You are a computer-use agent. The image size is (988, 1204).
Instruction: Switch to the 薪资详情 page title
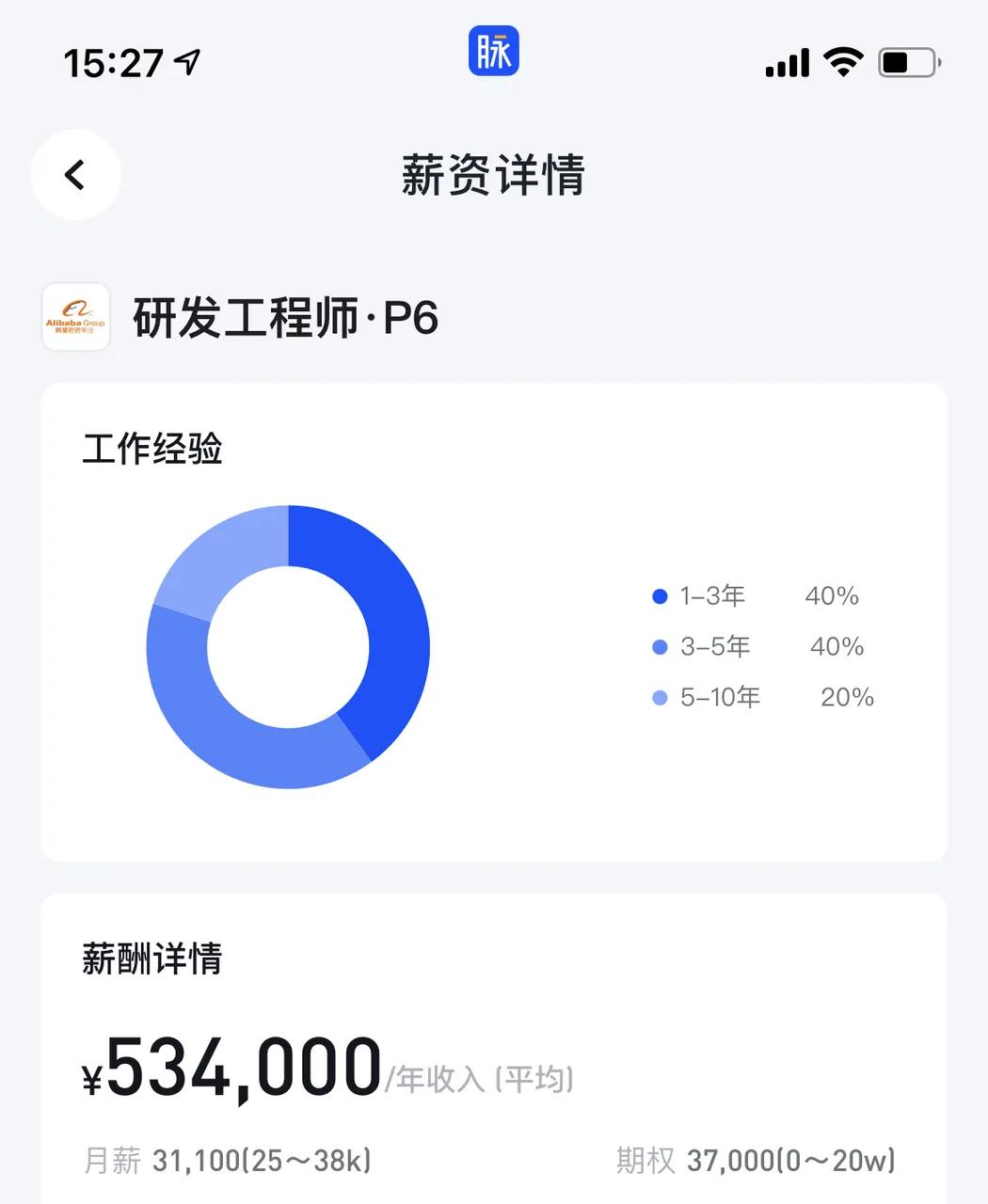point(493,178)
